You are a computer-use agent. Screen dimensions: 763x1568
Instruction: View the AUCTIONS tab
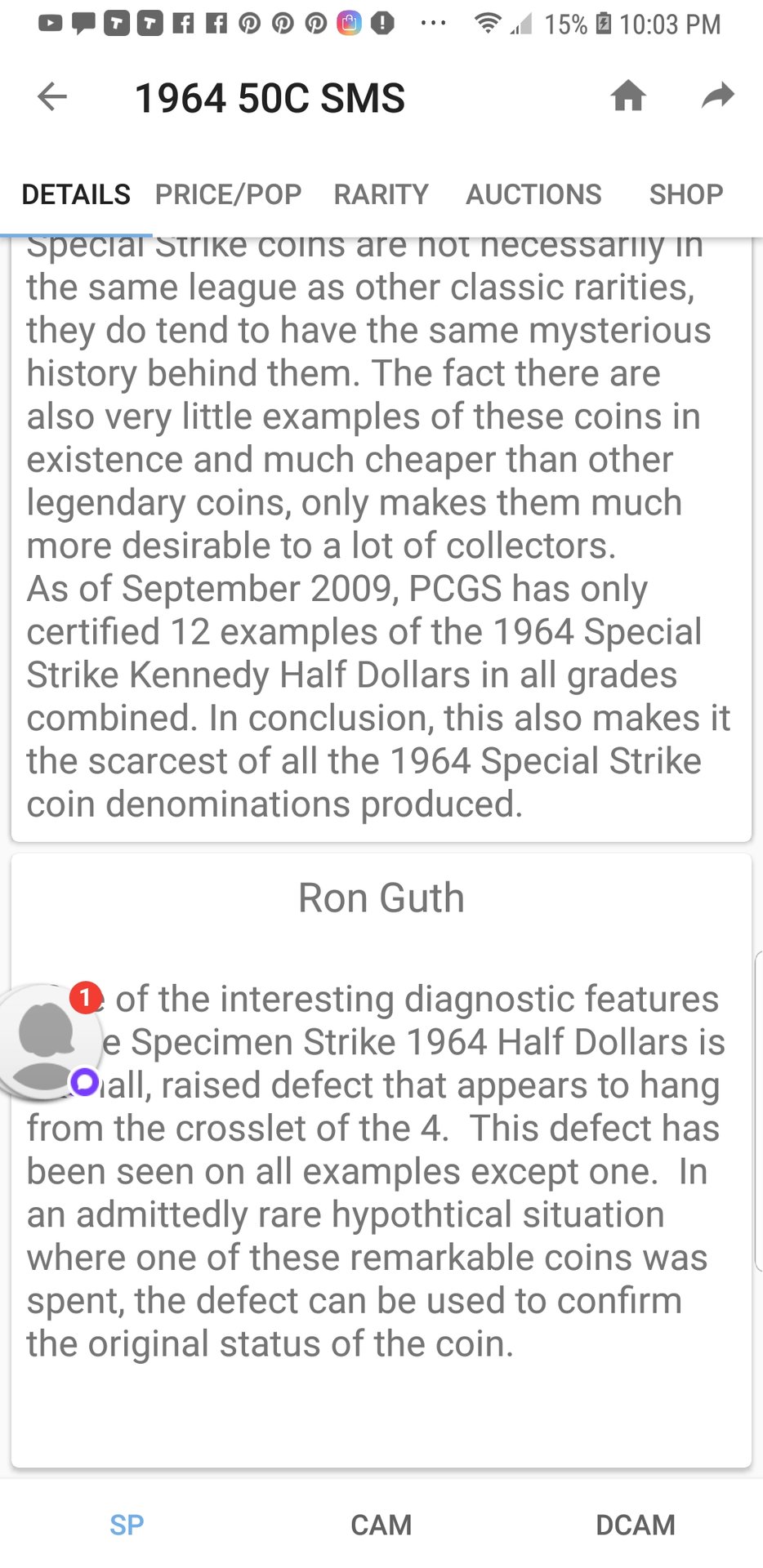tap(533, 194)
